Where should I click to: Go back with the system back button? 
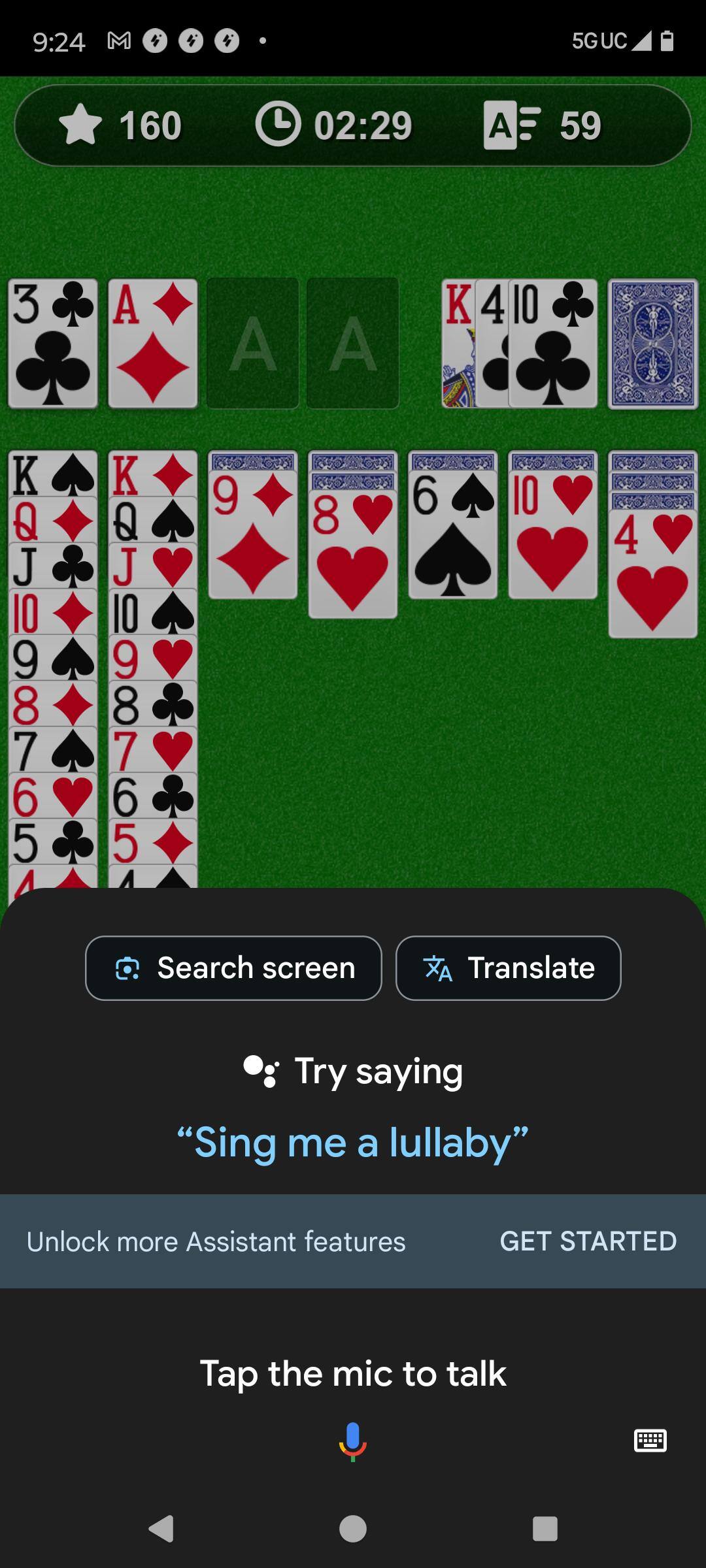point(161,1528)
